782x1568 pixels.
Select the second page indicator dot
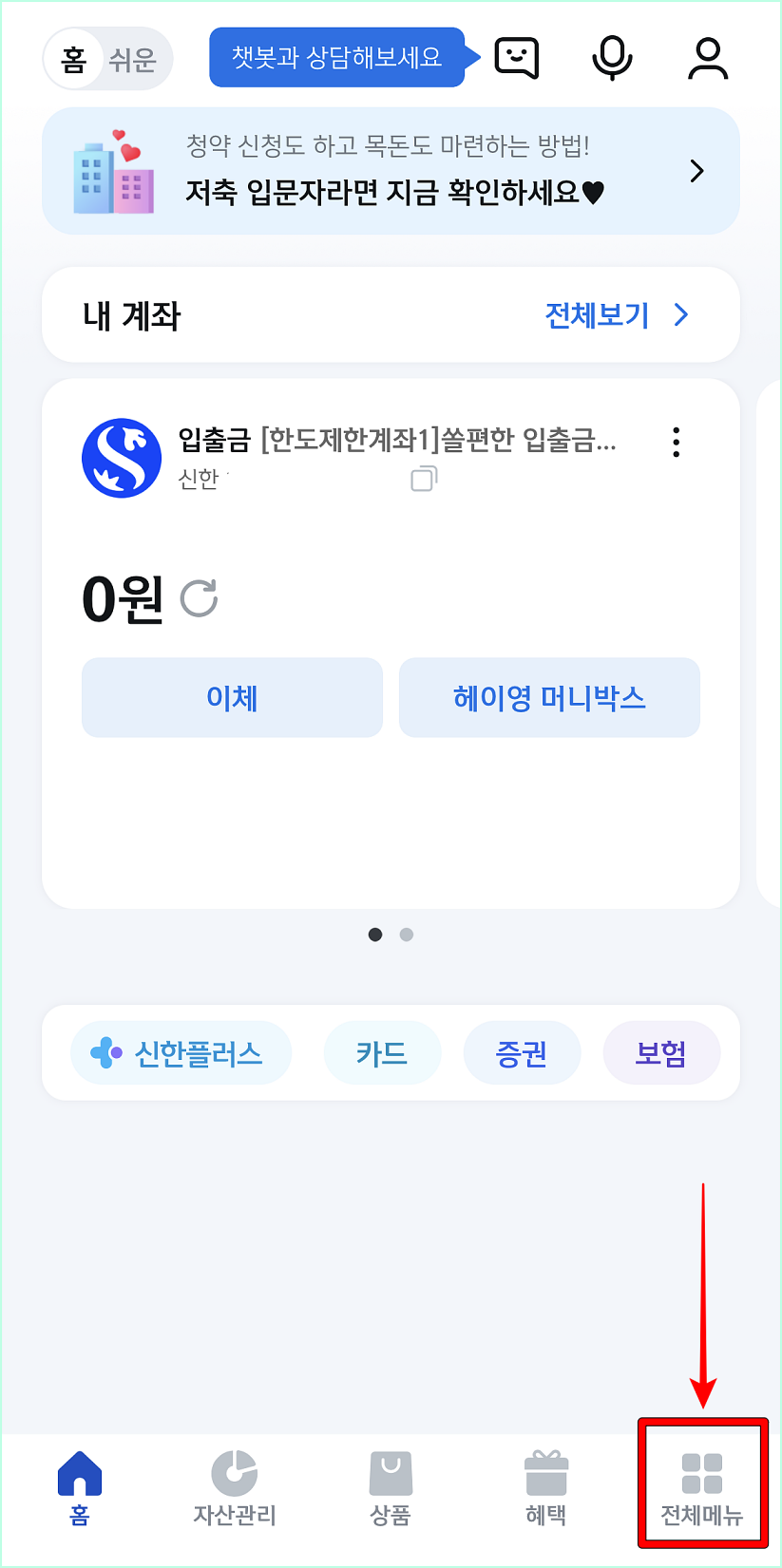tap(407, 935)
